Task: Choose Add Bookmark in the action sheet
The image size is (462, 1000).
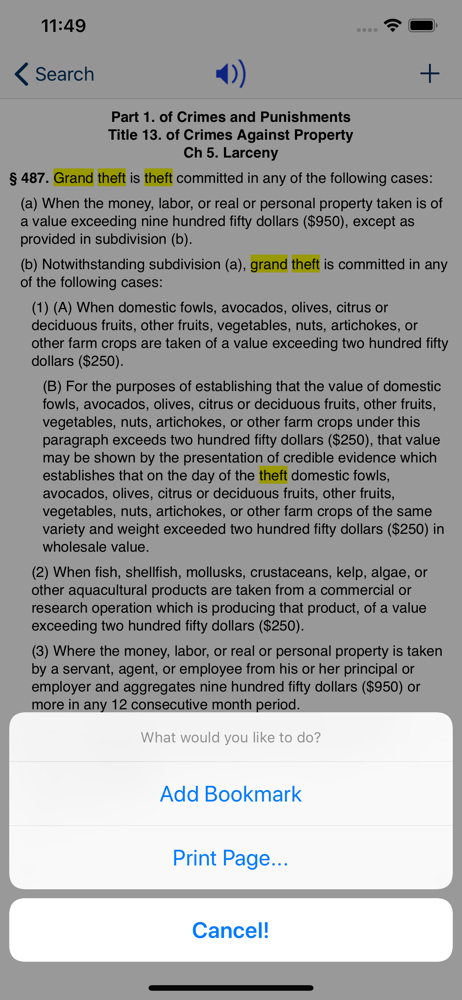Action: click(x=231, y=794)
